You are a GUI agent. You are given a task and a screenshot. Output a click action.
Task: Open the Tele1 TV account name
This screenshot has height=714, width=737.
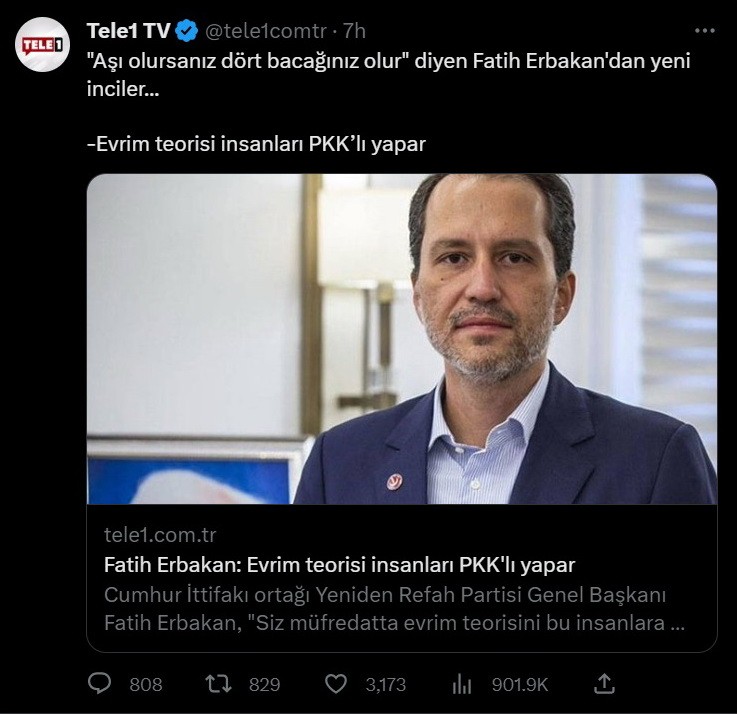point(128,30)
